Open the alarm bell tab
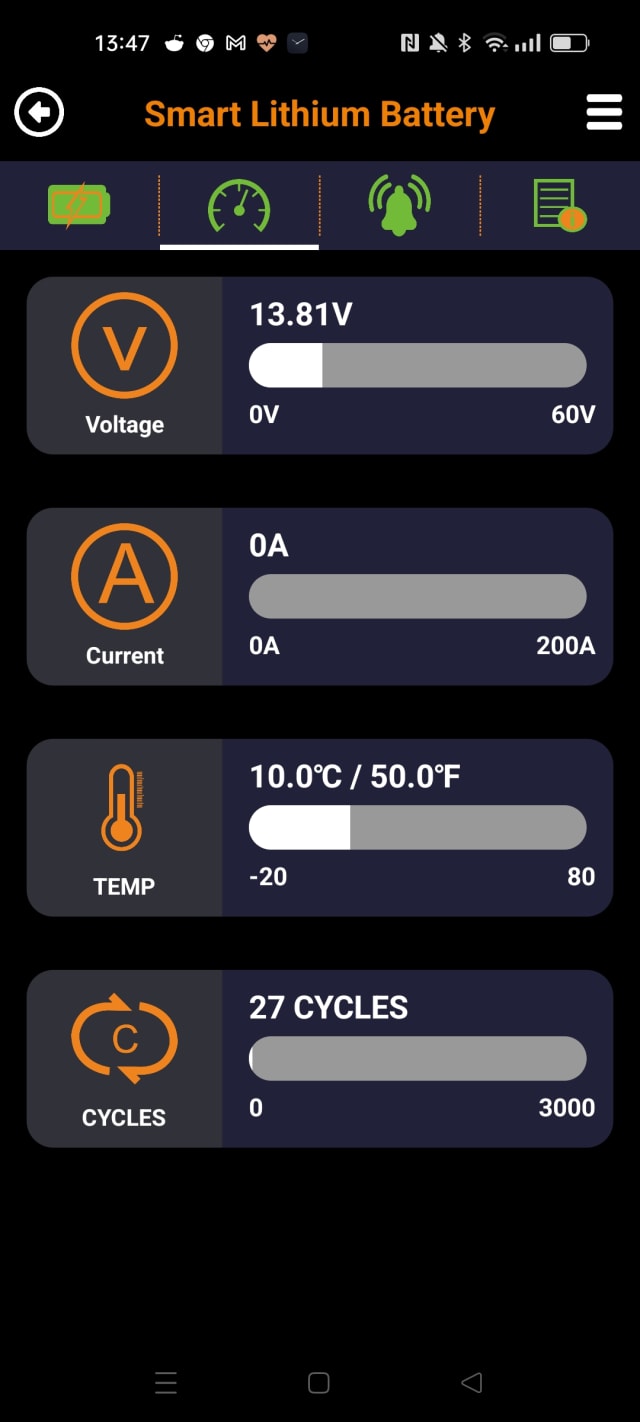The height and width of the screenshot is (1422, 640). point(399,205)
